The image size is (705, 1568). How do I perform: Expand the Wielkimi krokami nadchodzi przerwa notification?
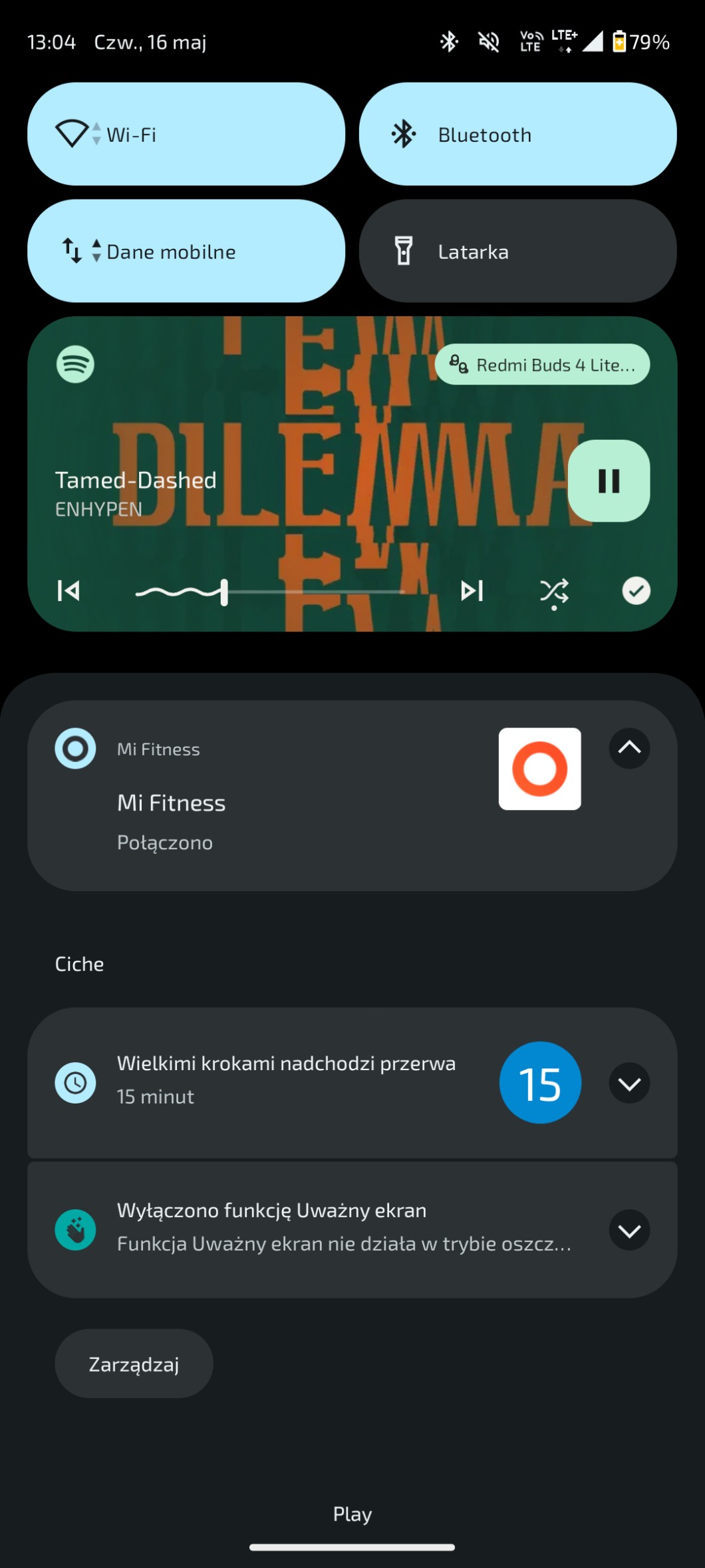pyautogui.click(x=629, y=1083)
